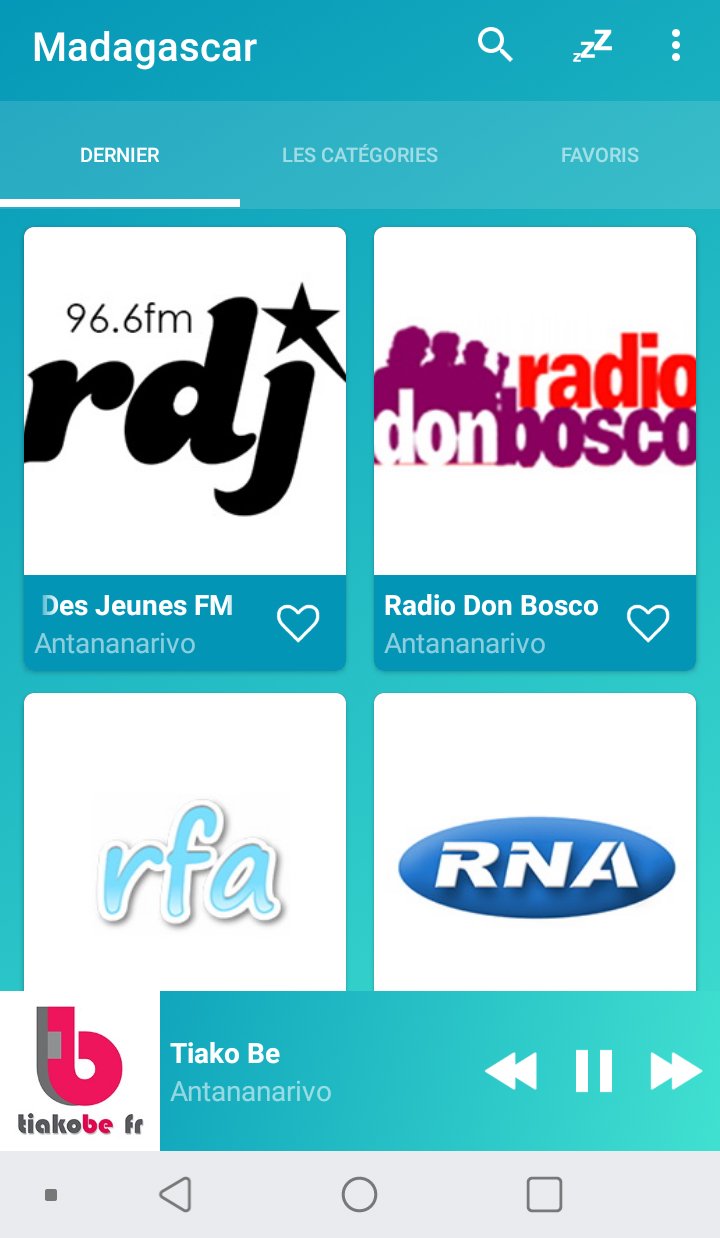The image size is (720, 1238).
Task: Go back with the system back button
Action: 175,1194
